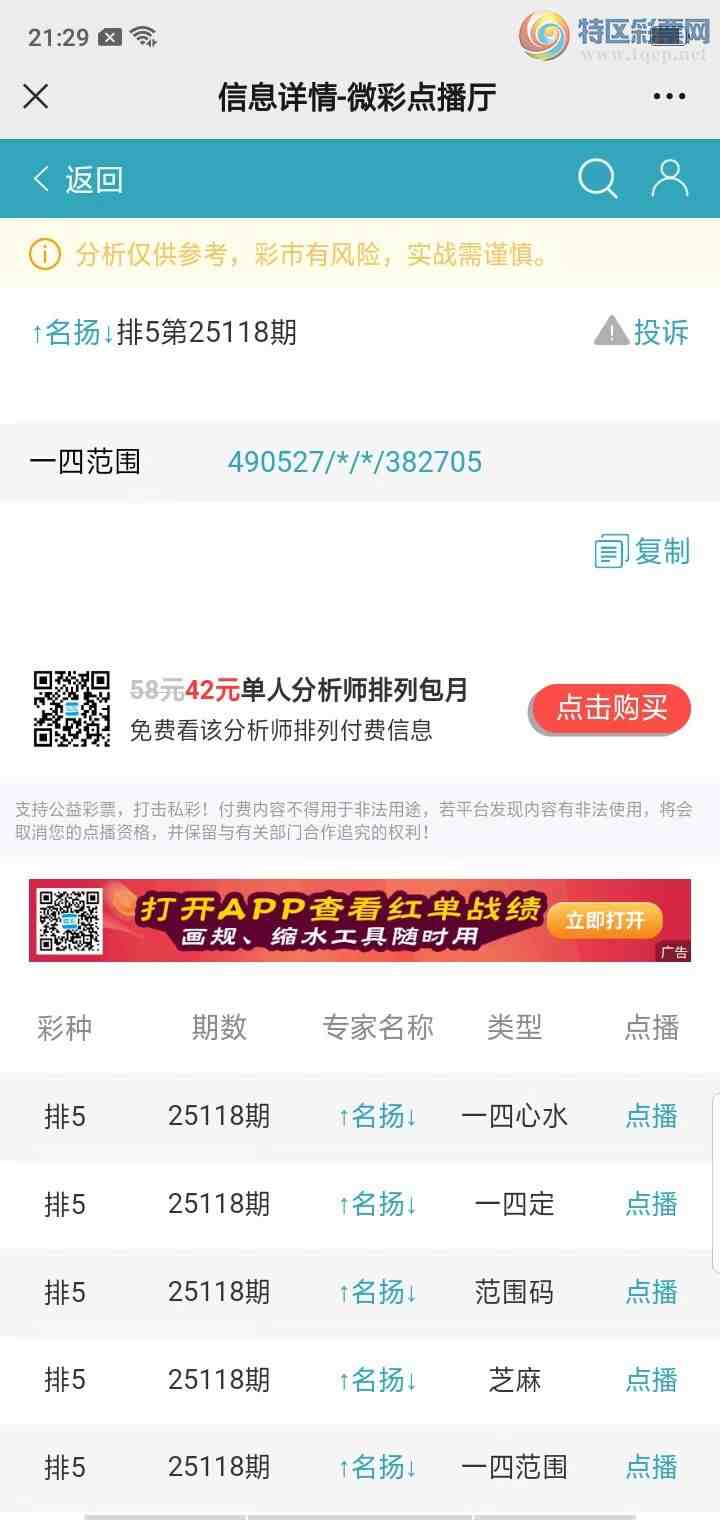Click expert name ↑名扬↓ in the first table row
This screenshot has height=1520, width=720.
coord(378,1116)
